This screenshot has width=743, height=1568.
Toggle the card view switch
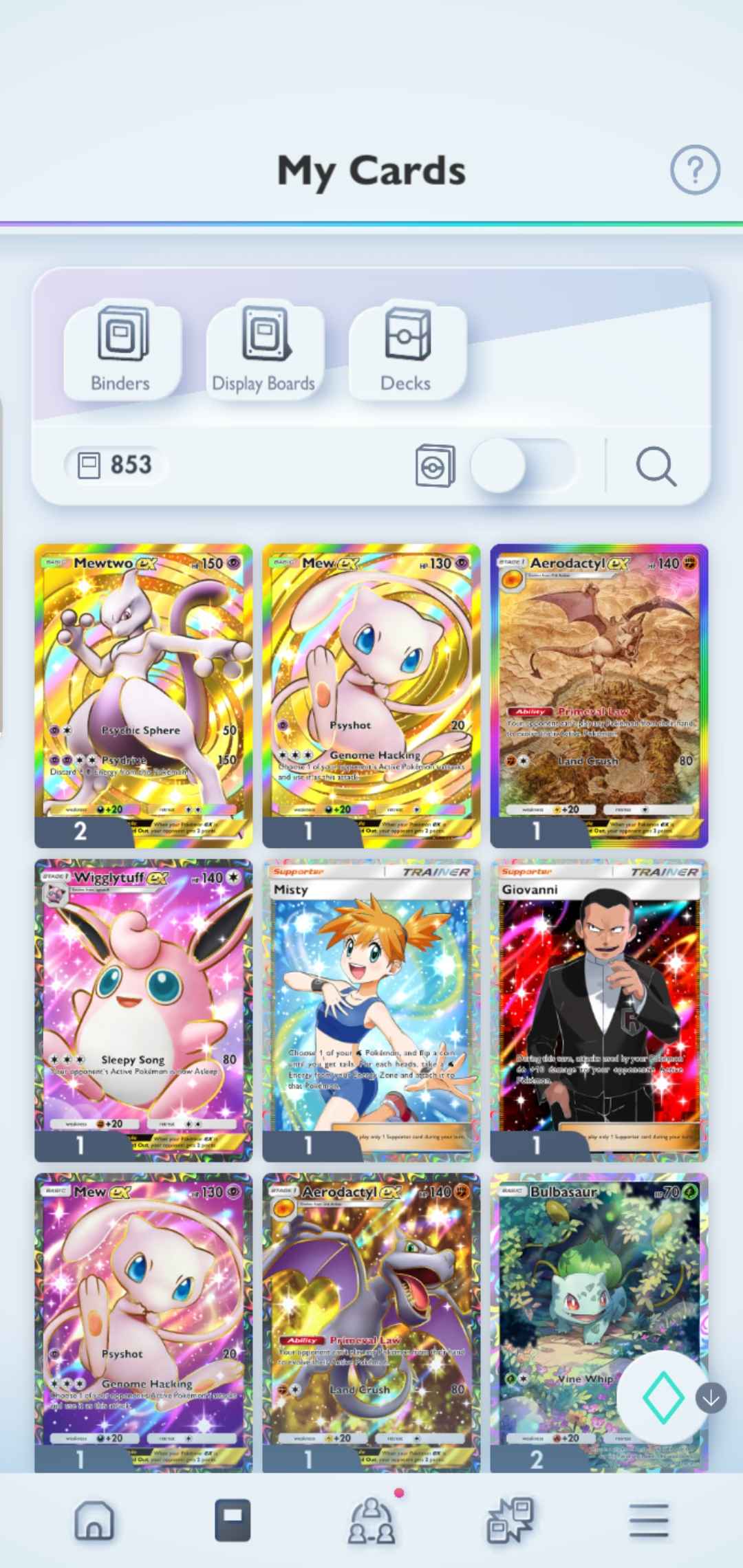521,466
